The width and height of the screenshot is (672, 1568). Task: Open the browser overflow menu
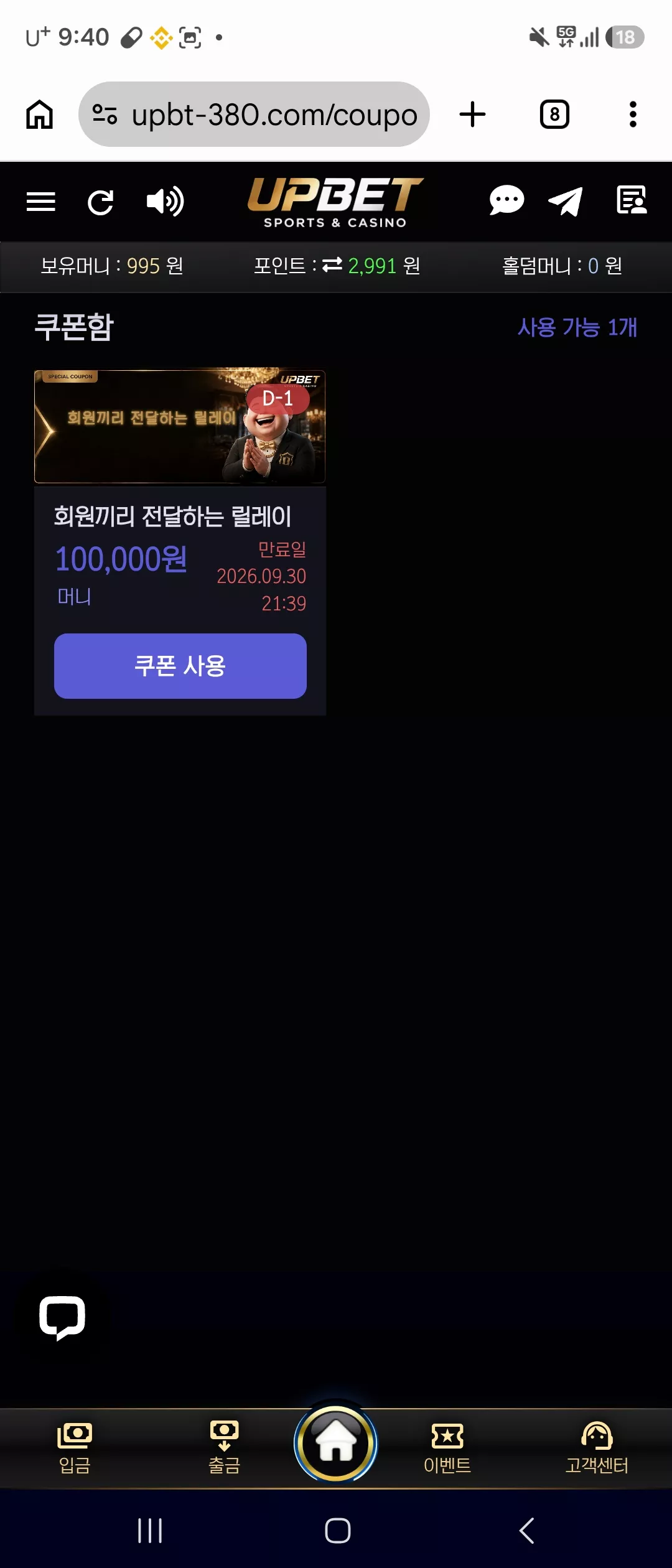[633, 114]
